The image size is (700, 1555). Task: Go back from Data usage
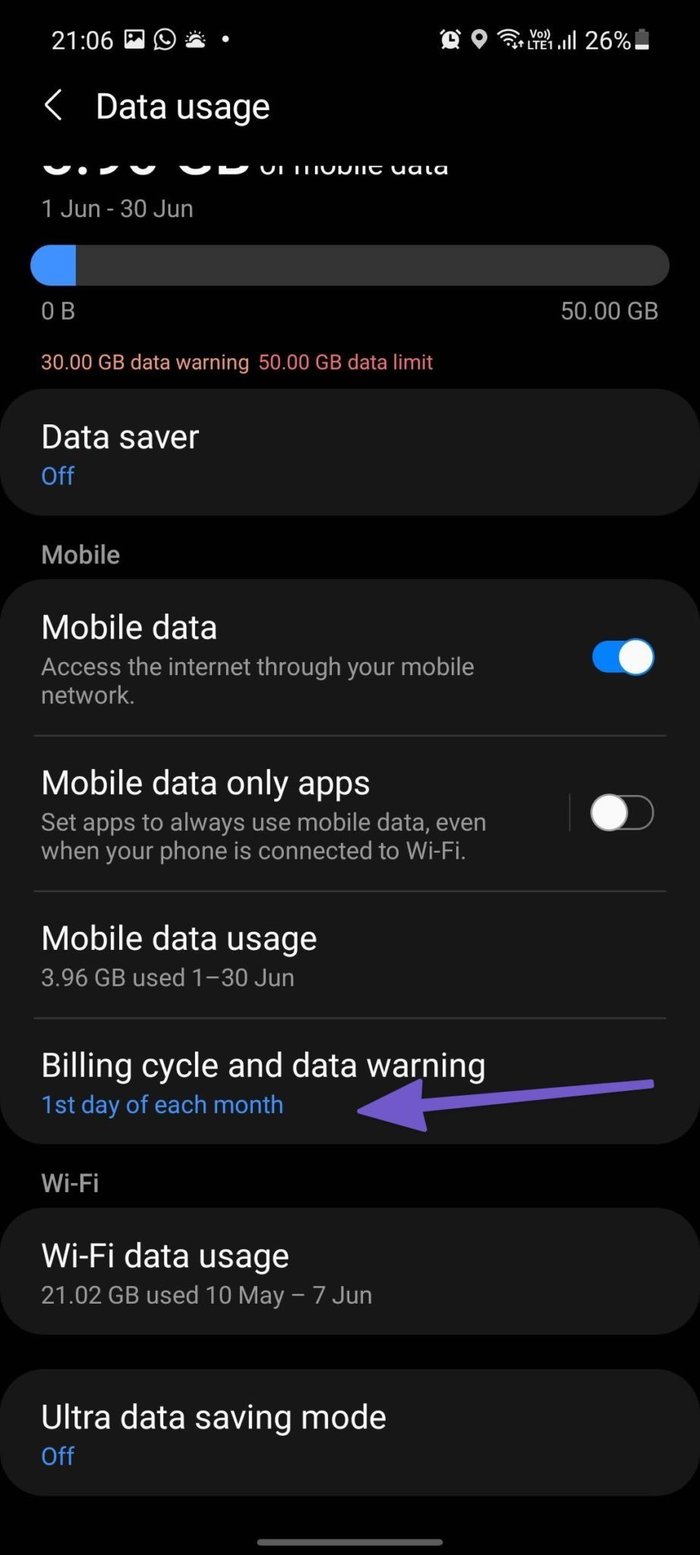point(54,106)
